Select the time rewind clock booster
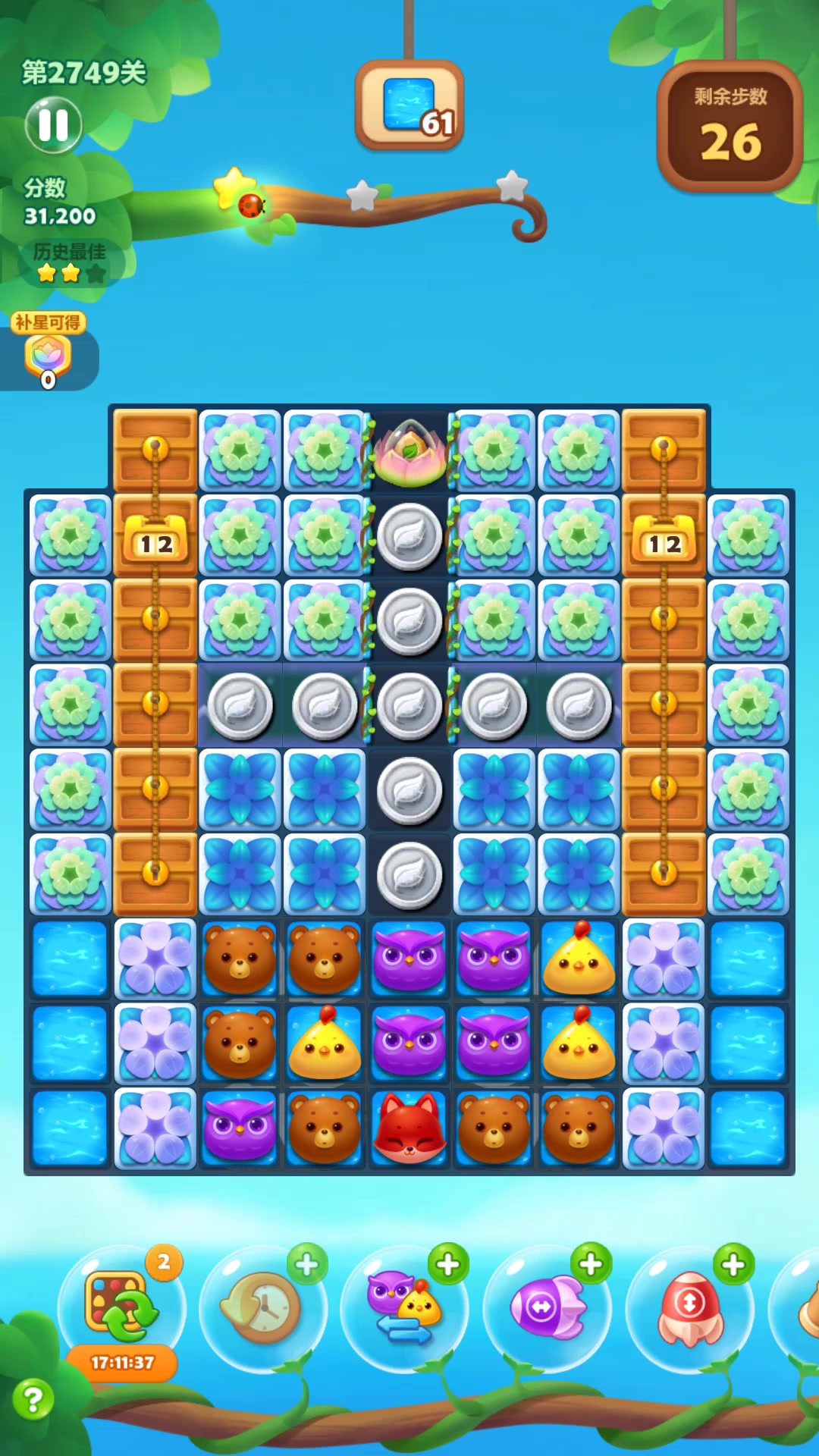This screenshot has height=1456, width=819. [x=262, y=1308]
